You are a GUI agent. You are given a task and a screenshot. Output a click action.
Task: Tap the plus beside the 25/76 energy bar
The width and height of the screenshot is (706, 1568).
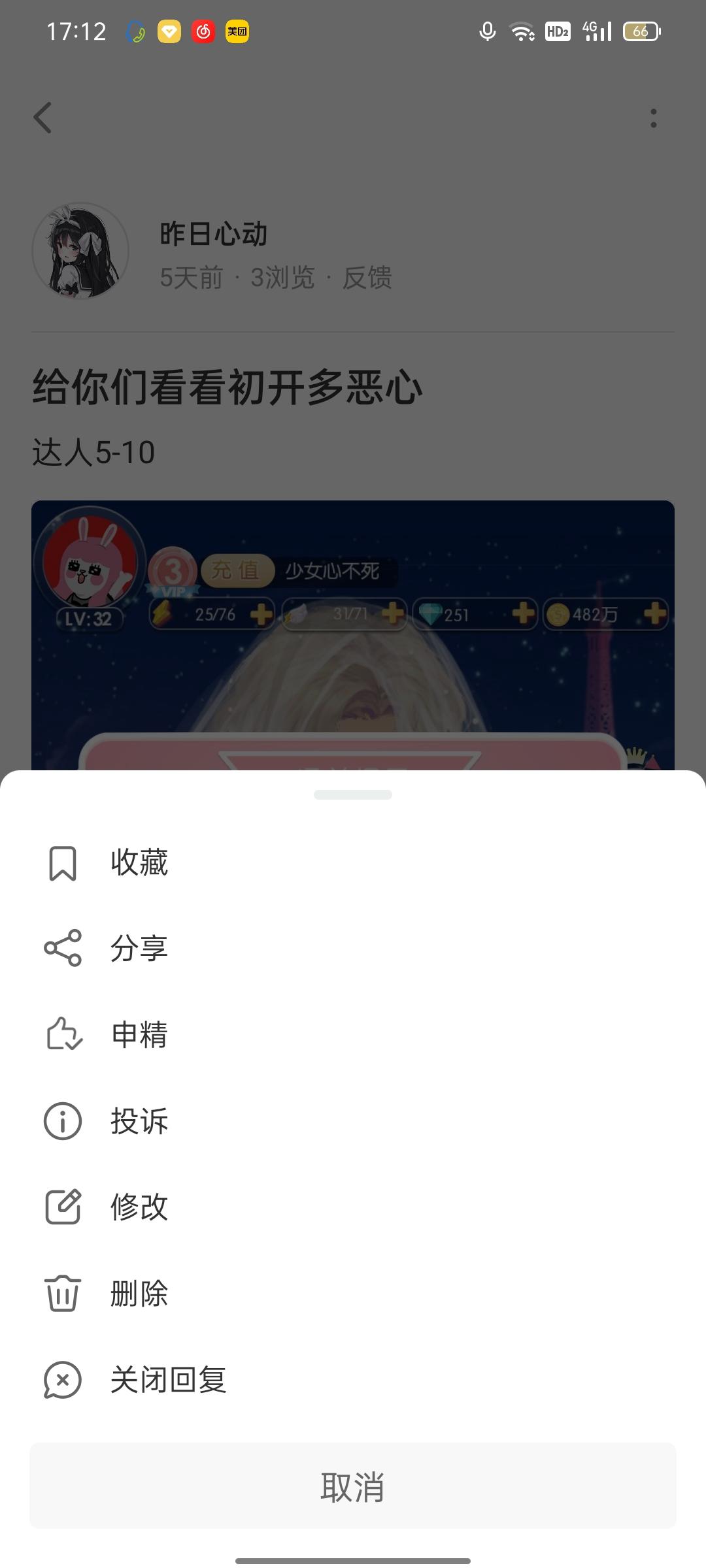pyautogui.click(x=260, y=614)
